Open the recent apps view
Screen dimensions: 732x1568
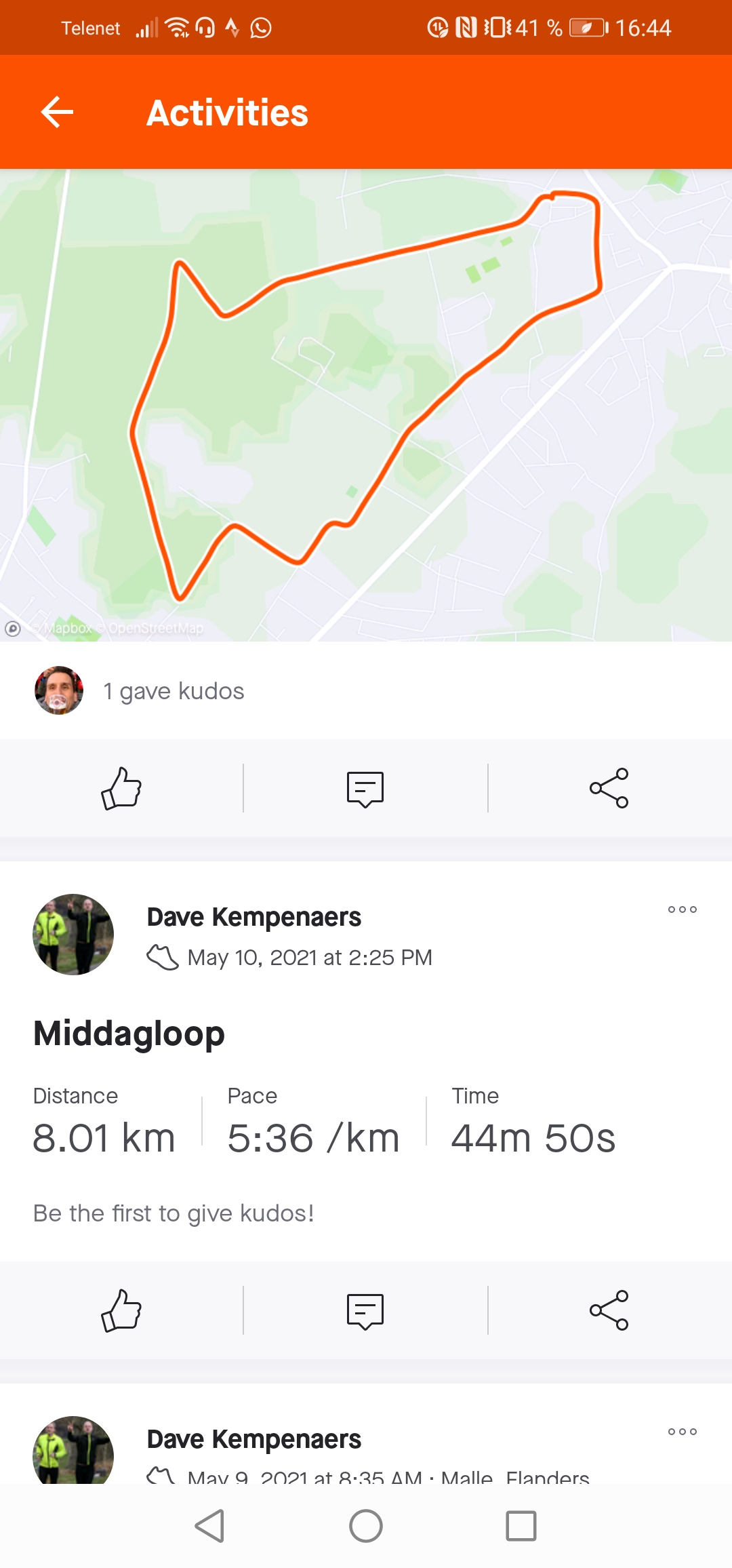click(x=521, y=1526)
